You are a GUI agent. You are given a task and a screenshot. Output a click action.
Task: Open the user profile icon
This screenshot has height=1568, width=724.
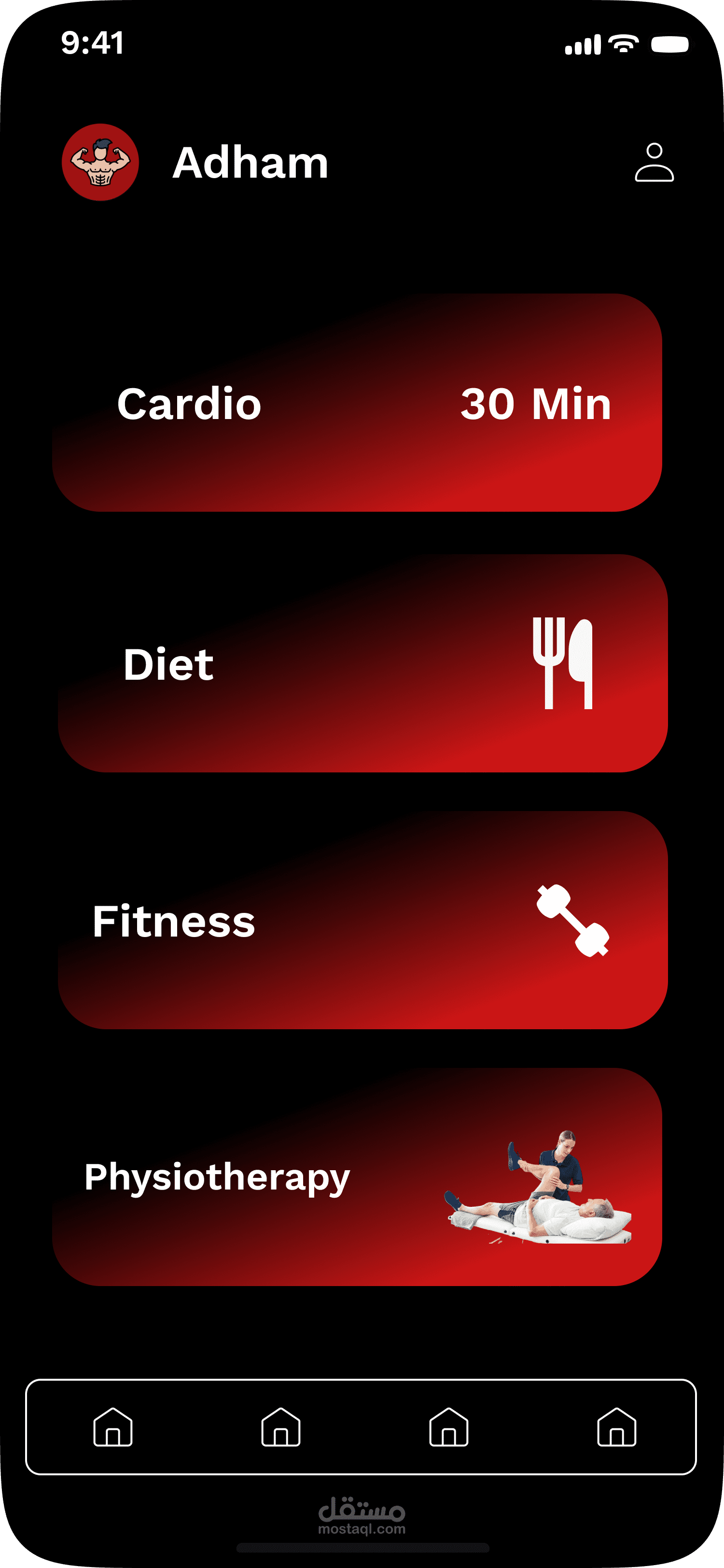[654, 163]
